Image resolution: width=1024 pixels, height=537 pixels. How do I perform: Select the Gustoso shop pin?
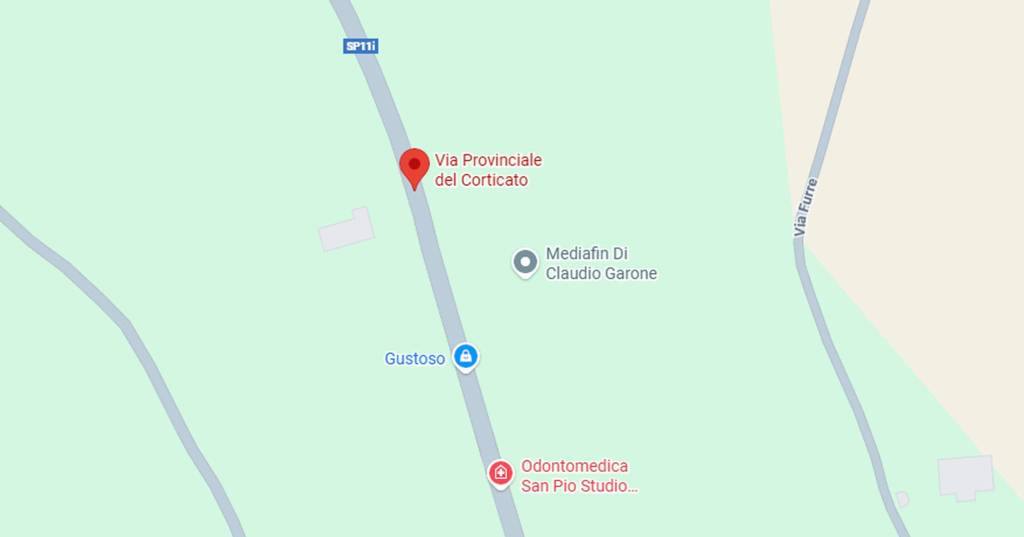(x=464, y=356)
